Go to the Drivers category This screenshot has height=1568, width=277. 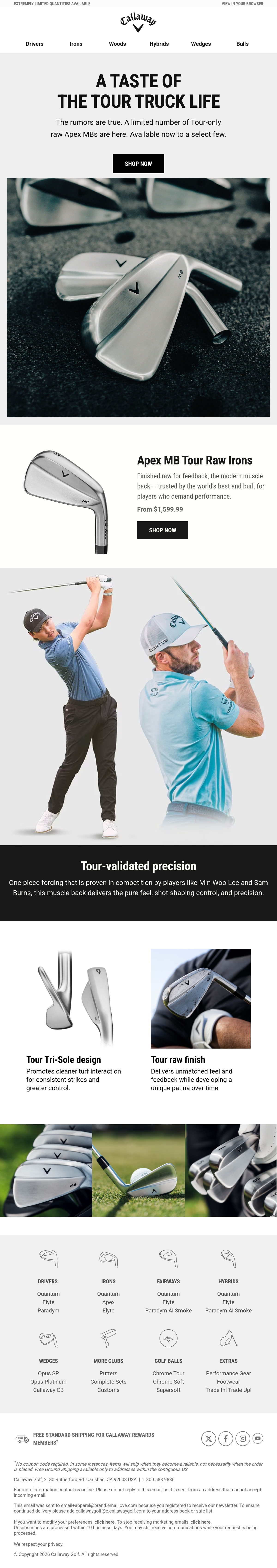point(35,44)
